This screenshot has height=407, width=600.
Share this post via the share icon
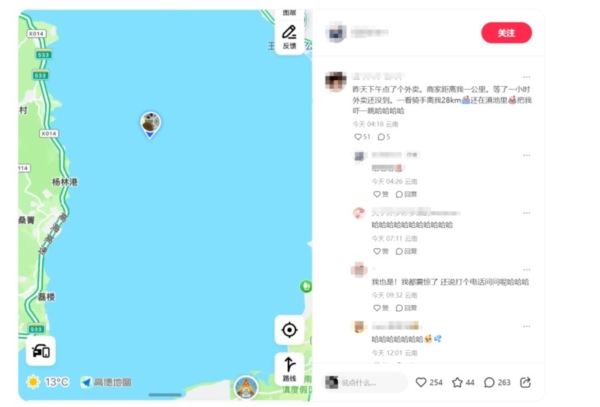(526, 383)
